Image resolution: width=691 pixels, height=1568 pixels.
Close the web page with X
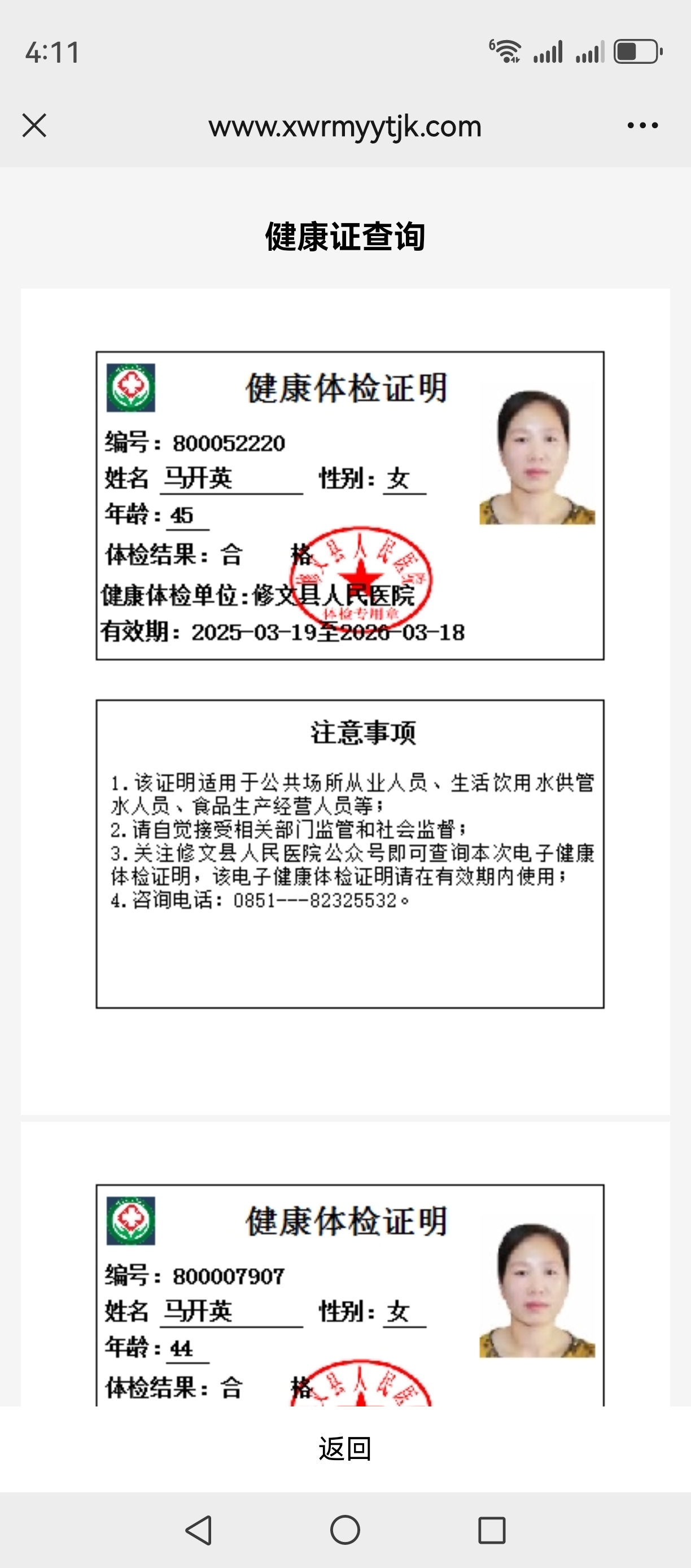pyautogui.click(x=34, y=126)
